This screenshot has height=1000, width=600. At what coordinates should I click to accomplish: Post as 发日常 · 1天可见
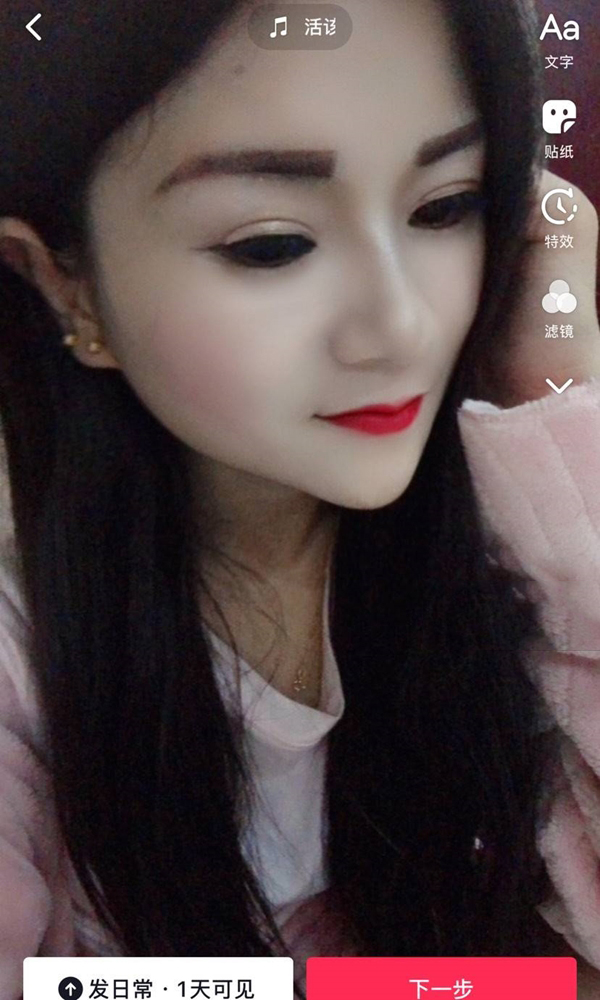(158, 984)
